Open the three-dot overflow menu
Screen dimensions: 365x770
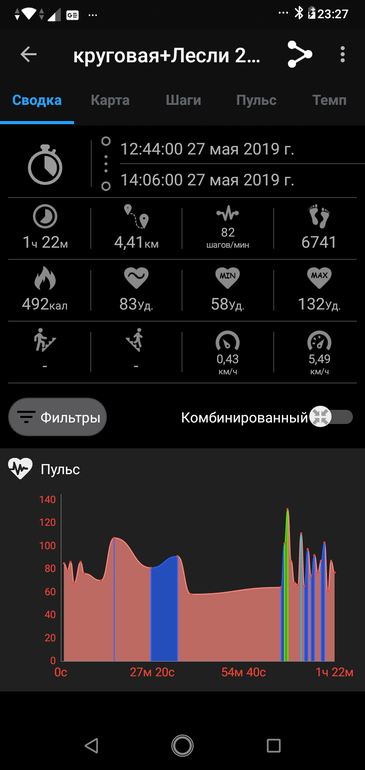342,54
